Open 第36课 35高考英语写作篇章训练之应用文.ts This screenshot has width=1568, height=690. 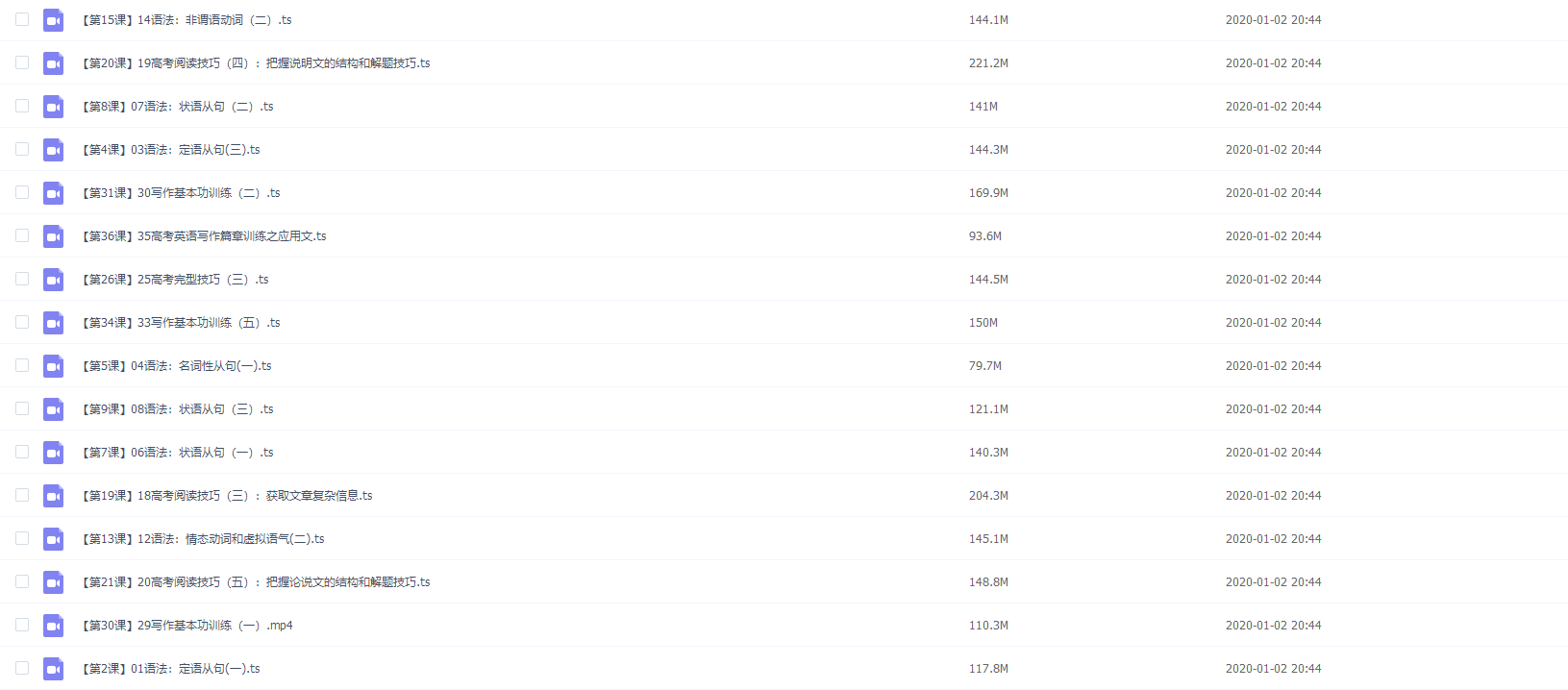(x=204, y=236)
